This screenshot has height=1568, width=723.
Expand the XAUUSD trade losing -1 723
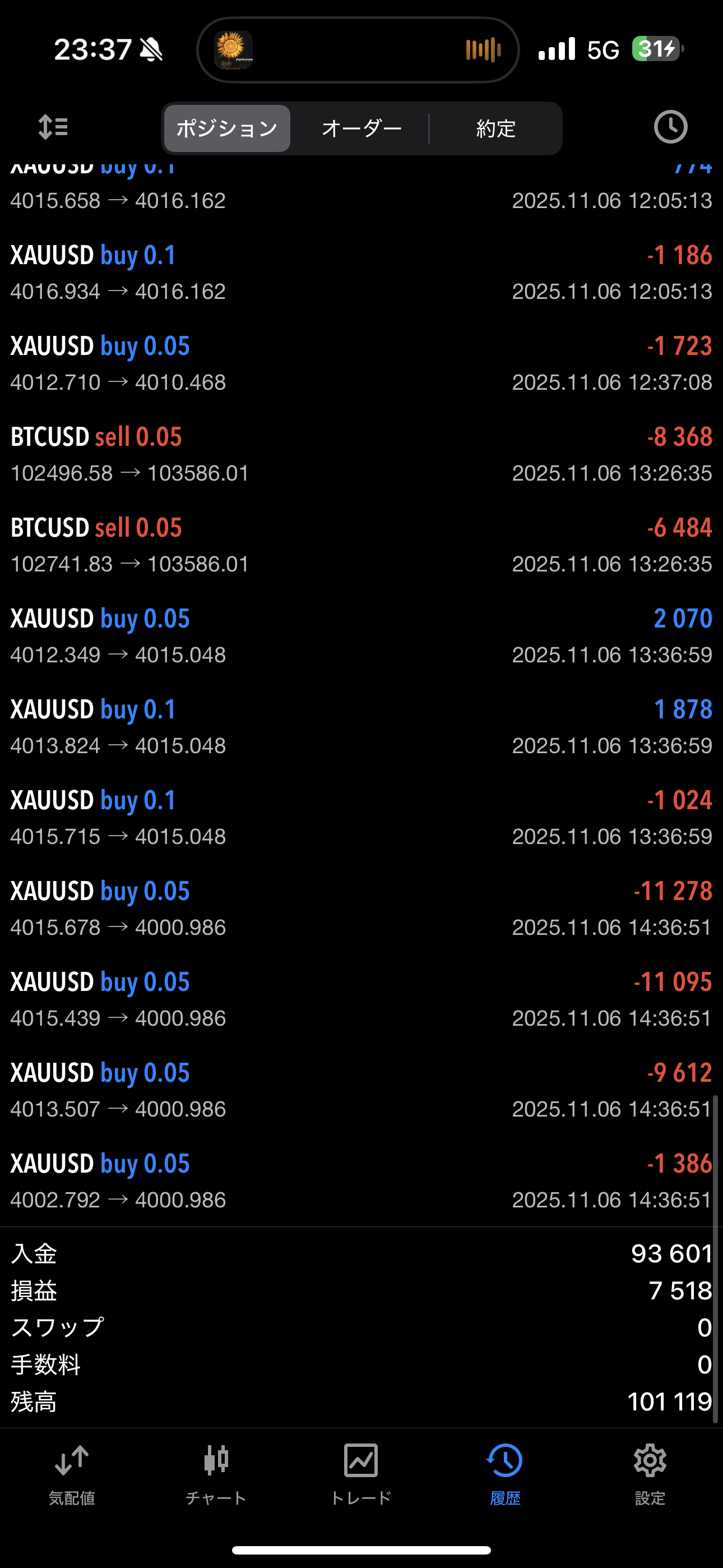pos(361,363)
